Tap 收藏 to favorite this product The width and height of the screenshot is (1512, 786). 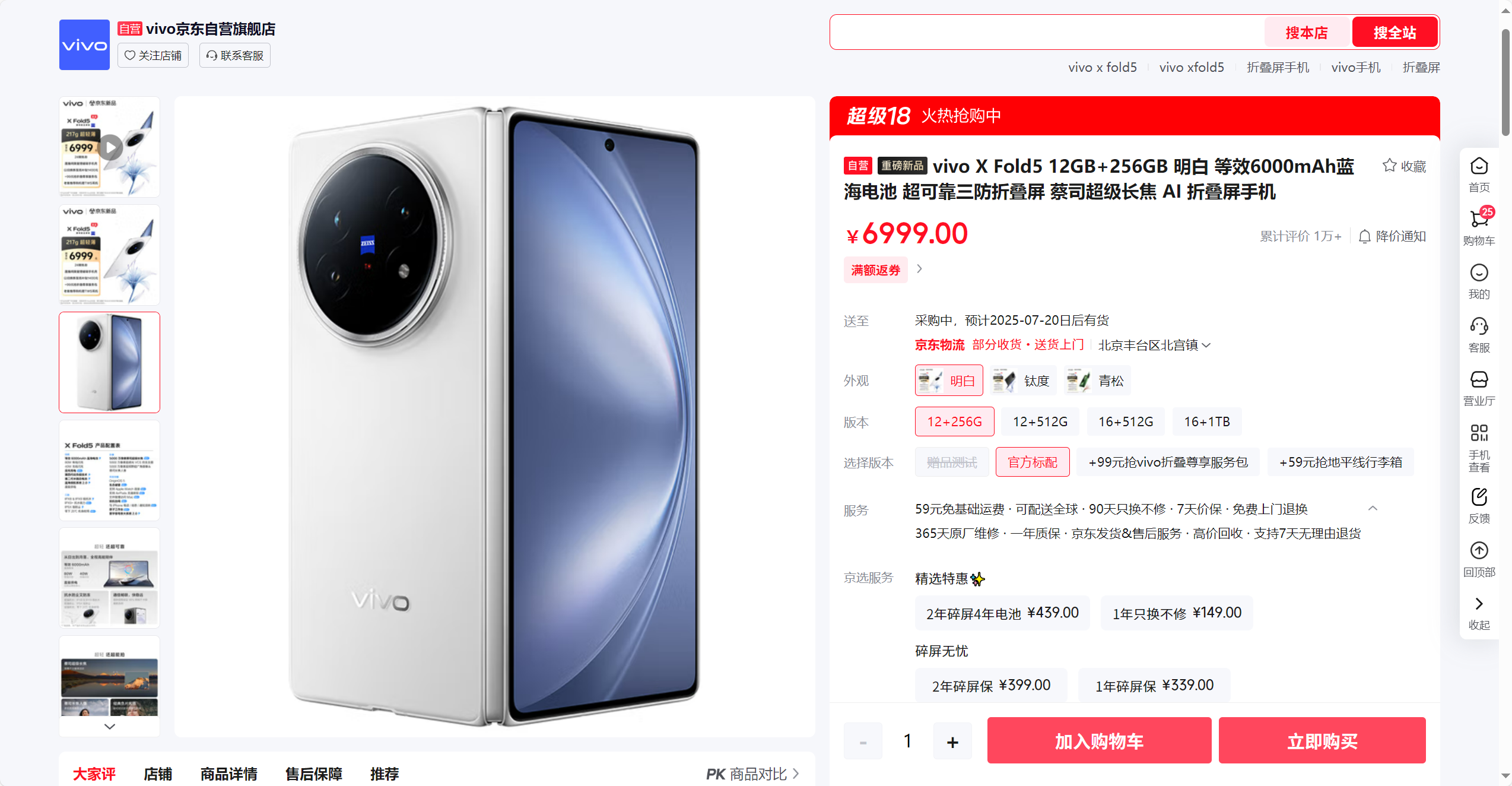coord(1404,166)
